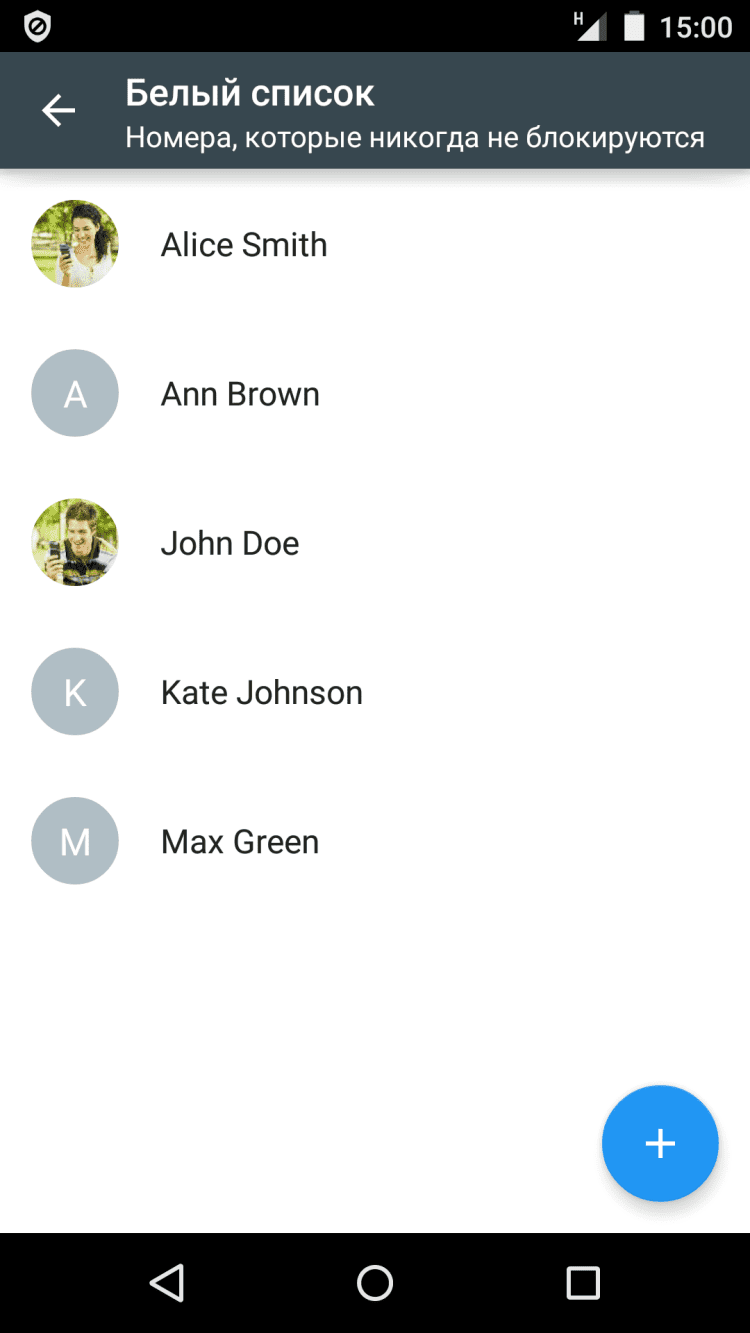Add a new number to the whitelist

point(659,1143)
